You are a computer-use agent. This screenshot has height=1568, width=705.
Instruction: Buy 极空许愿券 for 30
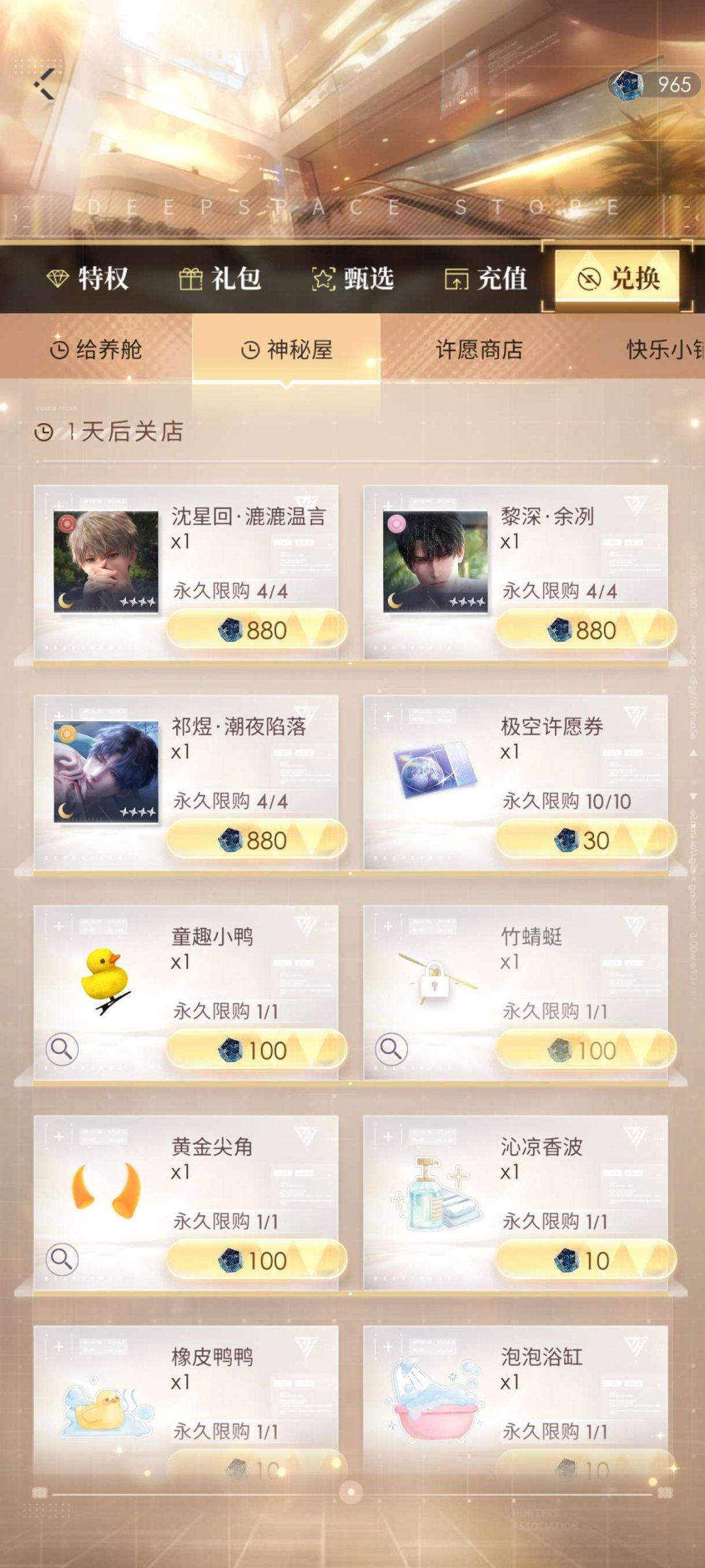[585, 840]
